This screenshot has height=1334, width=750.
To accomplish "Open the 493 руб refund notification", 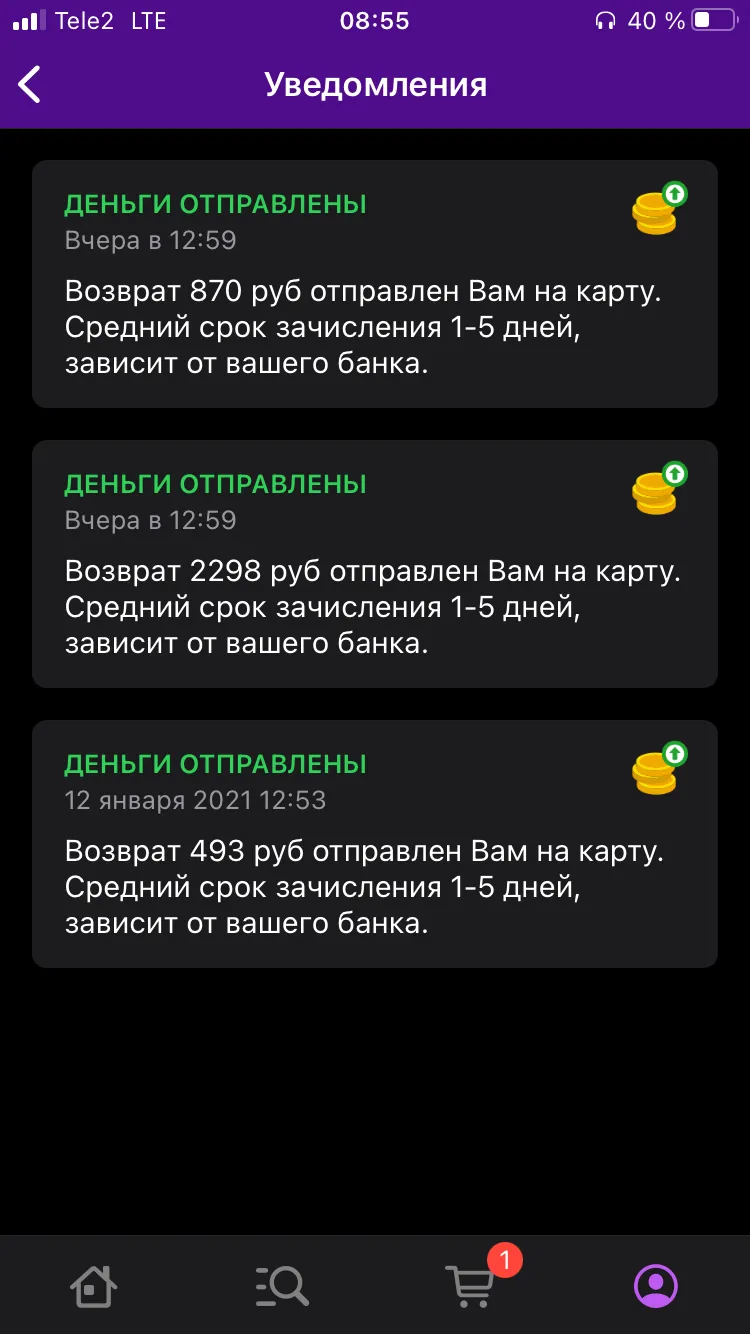I will 375,844.
